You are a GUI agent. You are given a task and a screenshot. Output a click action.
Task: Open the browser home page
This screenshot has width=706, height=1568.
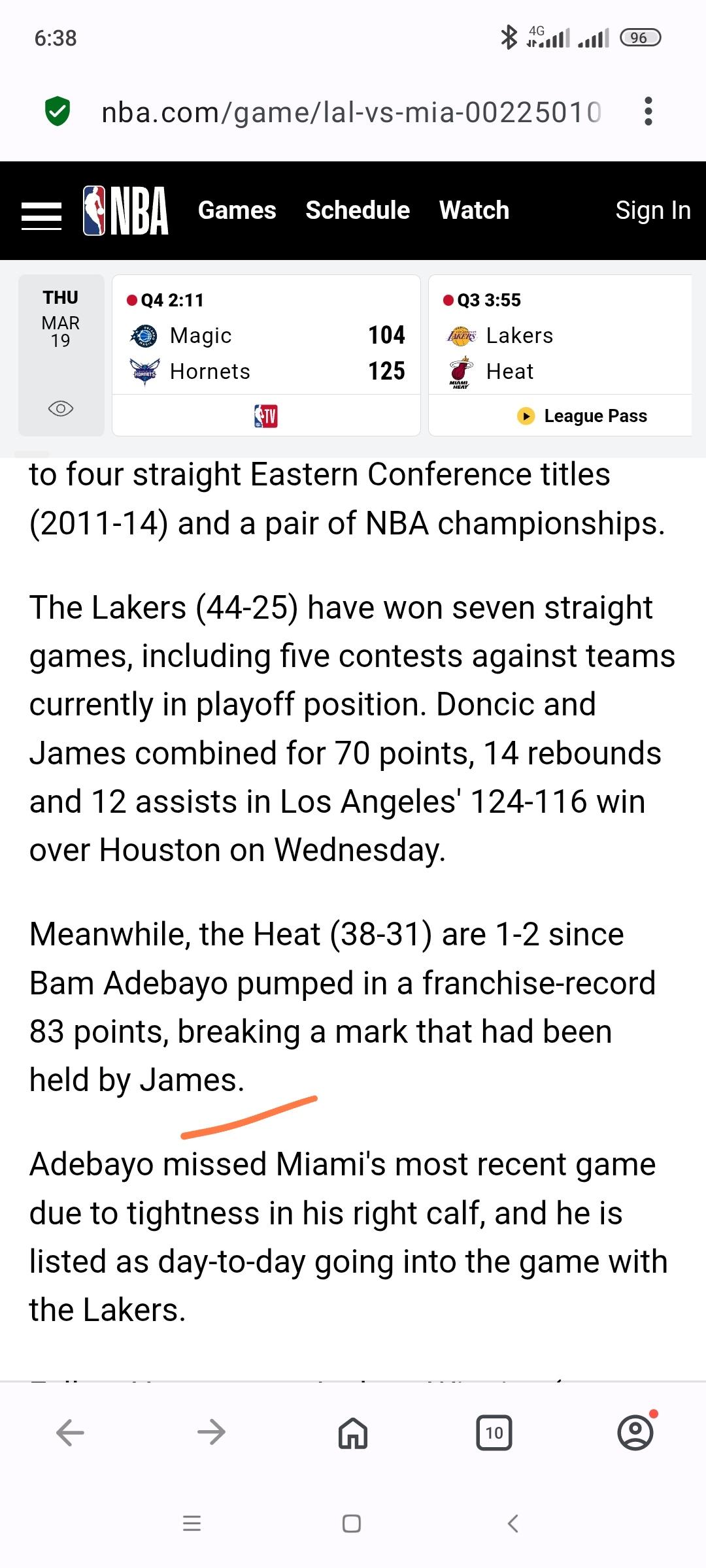pyautogui.click(x=353, y=1433)
